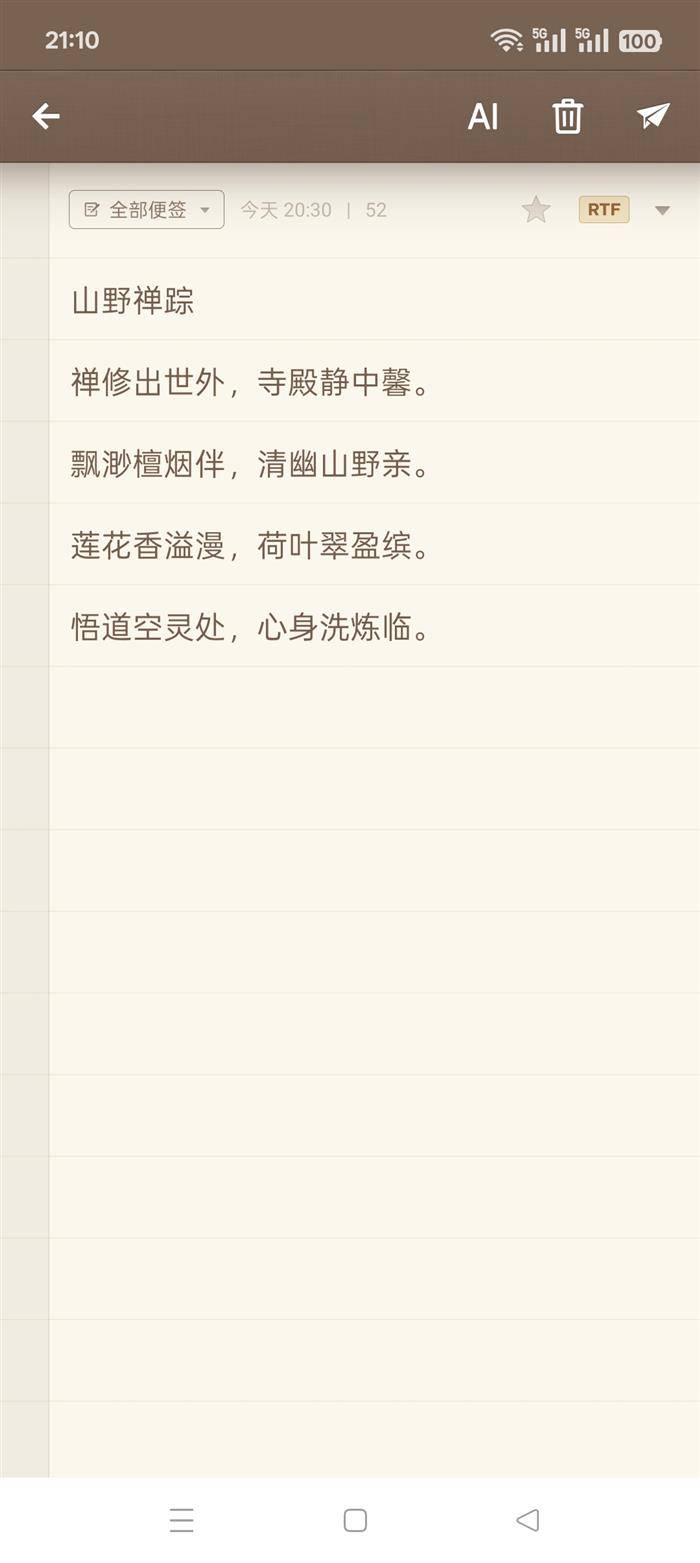Viewport: 700px width, 1563px height.
Task: Edit the note title 山野禅踪
Action: coord(133,300)
